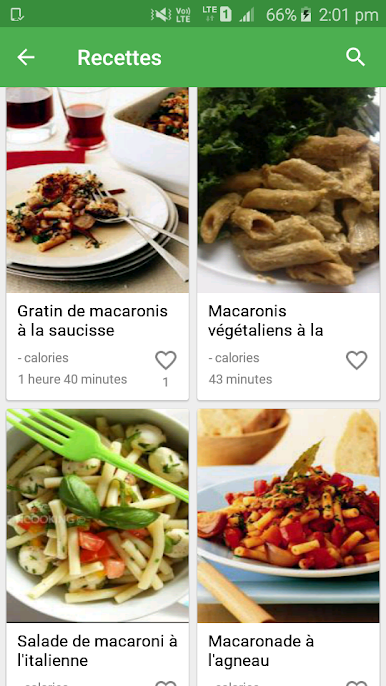The image size is (386, 686).
Task: Open Gratin de macaronis à la saucisse recipe
Action: tap(98, 243)
